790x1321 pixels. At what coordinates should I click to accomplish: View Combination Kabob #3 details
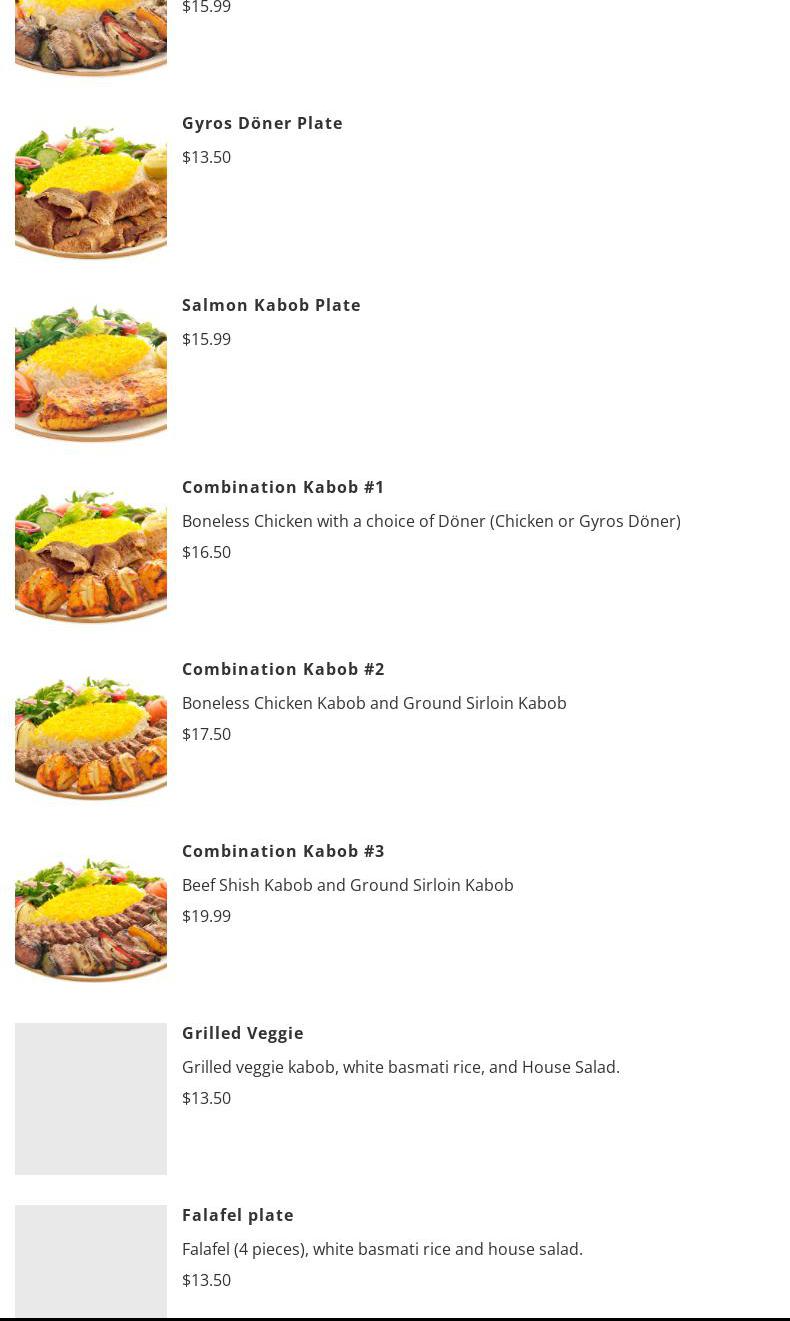tap(283, 851)
